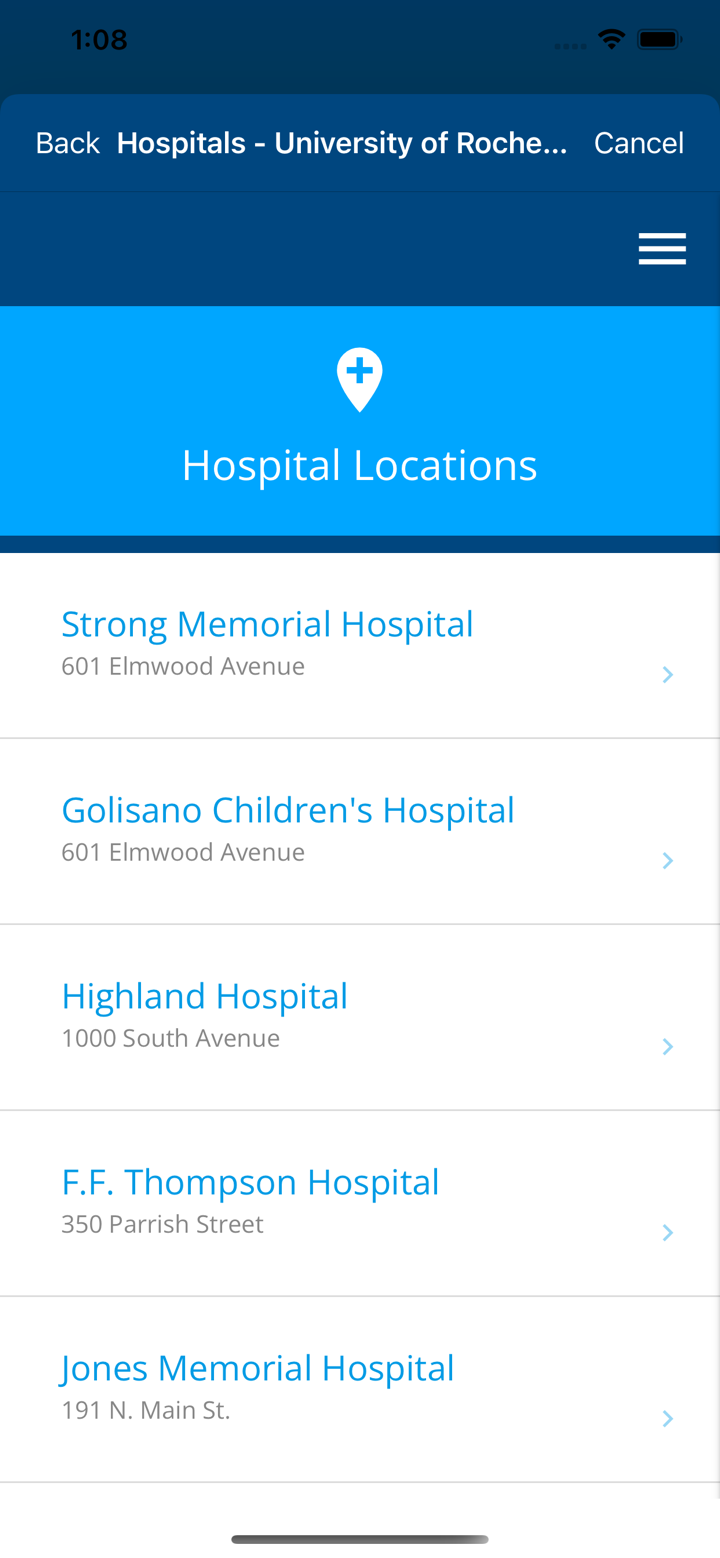720x1558 pixels.
Task: Open the hamburger navigation menu
Action: coord(662,248)
